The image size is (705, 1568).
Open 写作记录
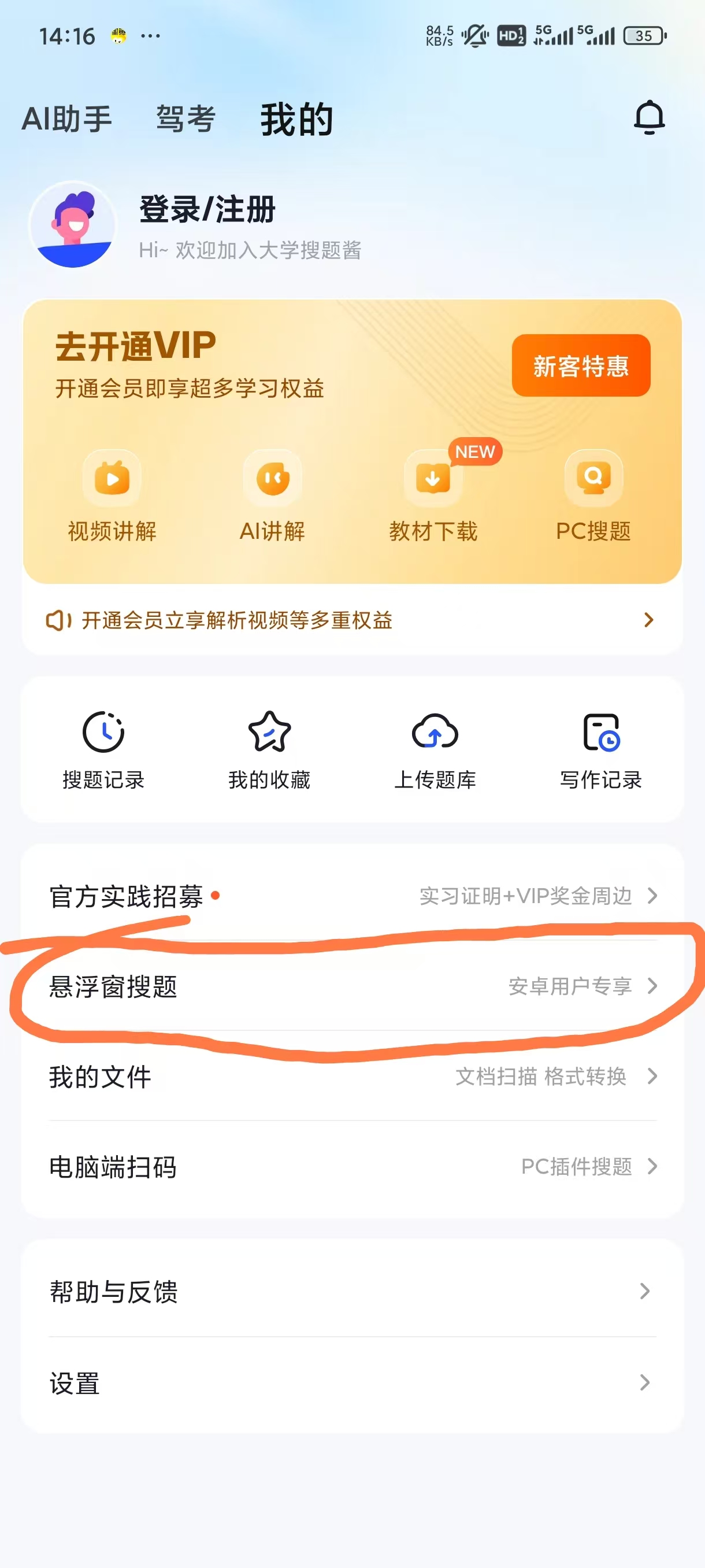(601, 750)
